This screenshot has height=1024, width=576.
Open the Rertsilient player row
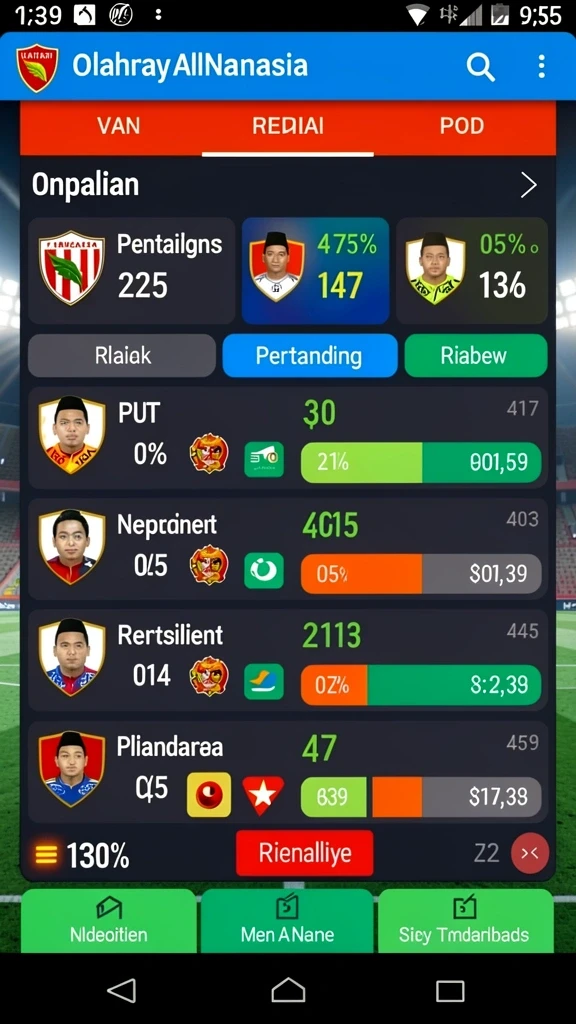[288, 660]
